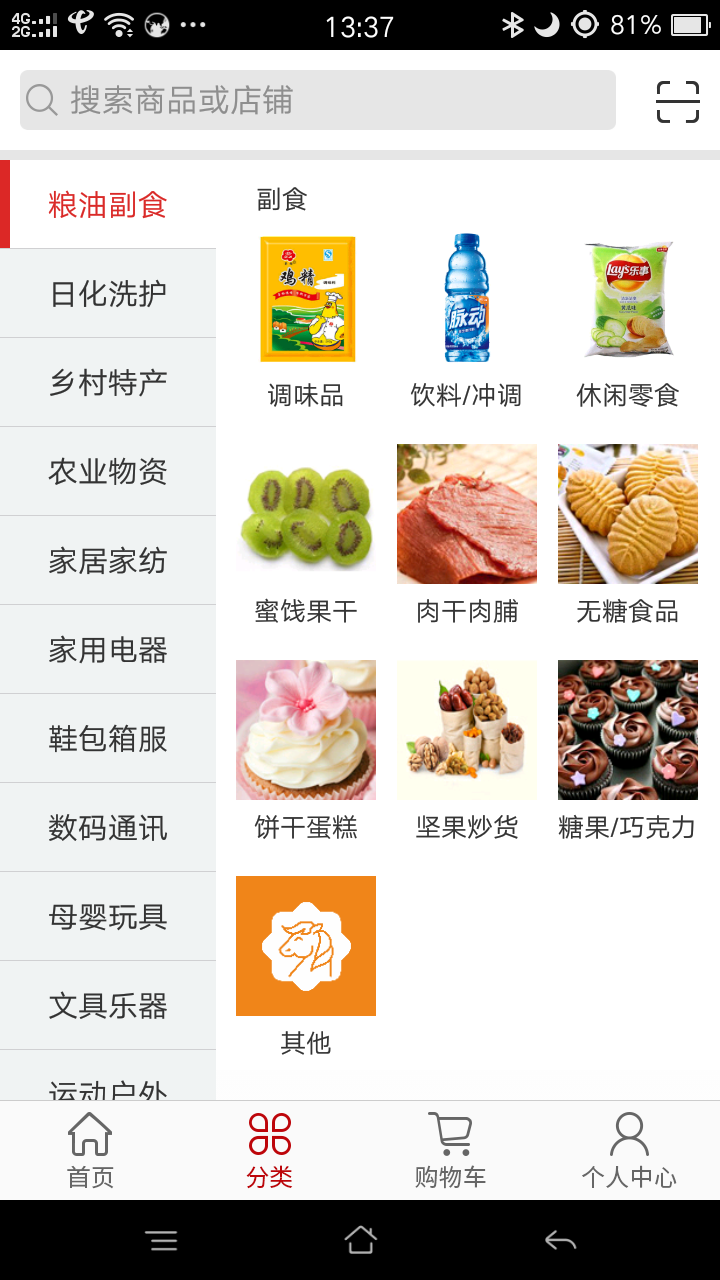This screenshot has height=1280, width=720.
Task: Open the scan code icon
Action: click(677, 101)
